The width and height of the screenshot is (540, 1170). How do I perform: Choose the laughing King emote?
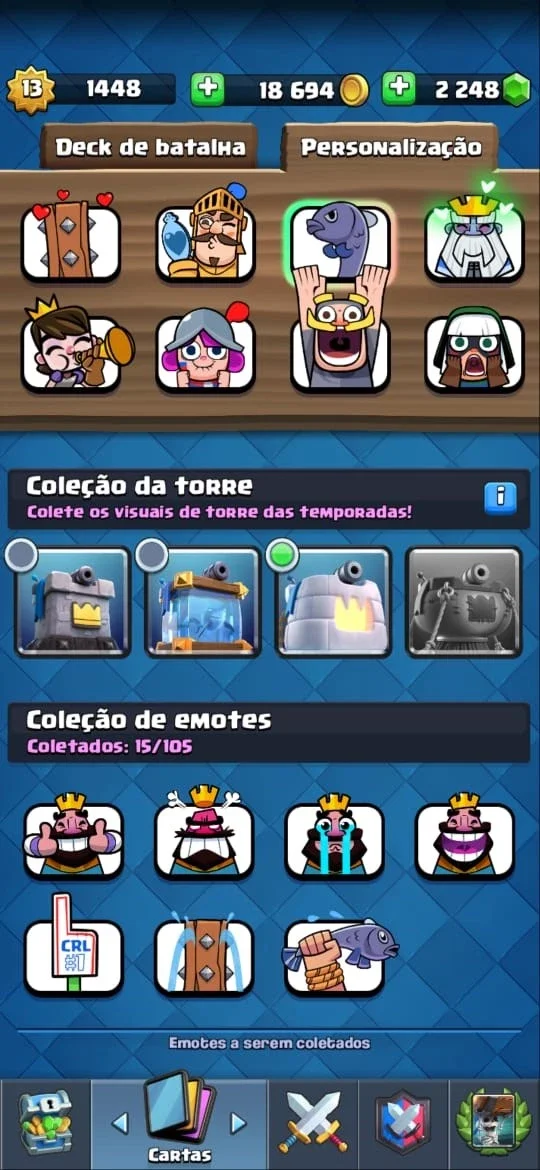coord(465,835)
